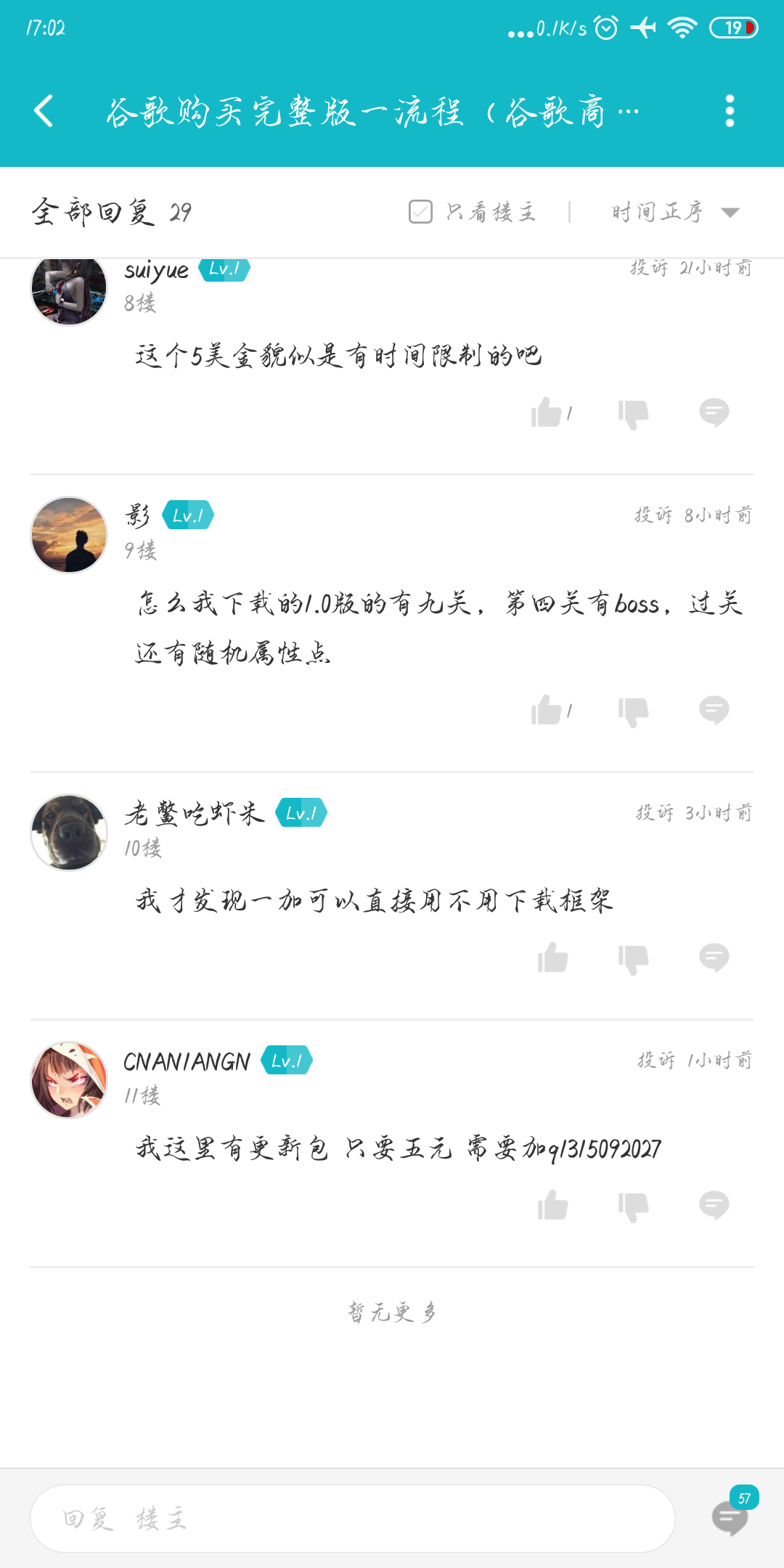Image resolution: width=784 pixels, height=1568 pixels.
Task: Tap 投诉 on 影's comment
Action: (x=653, y=515)
